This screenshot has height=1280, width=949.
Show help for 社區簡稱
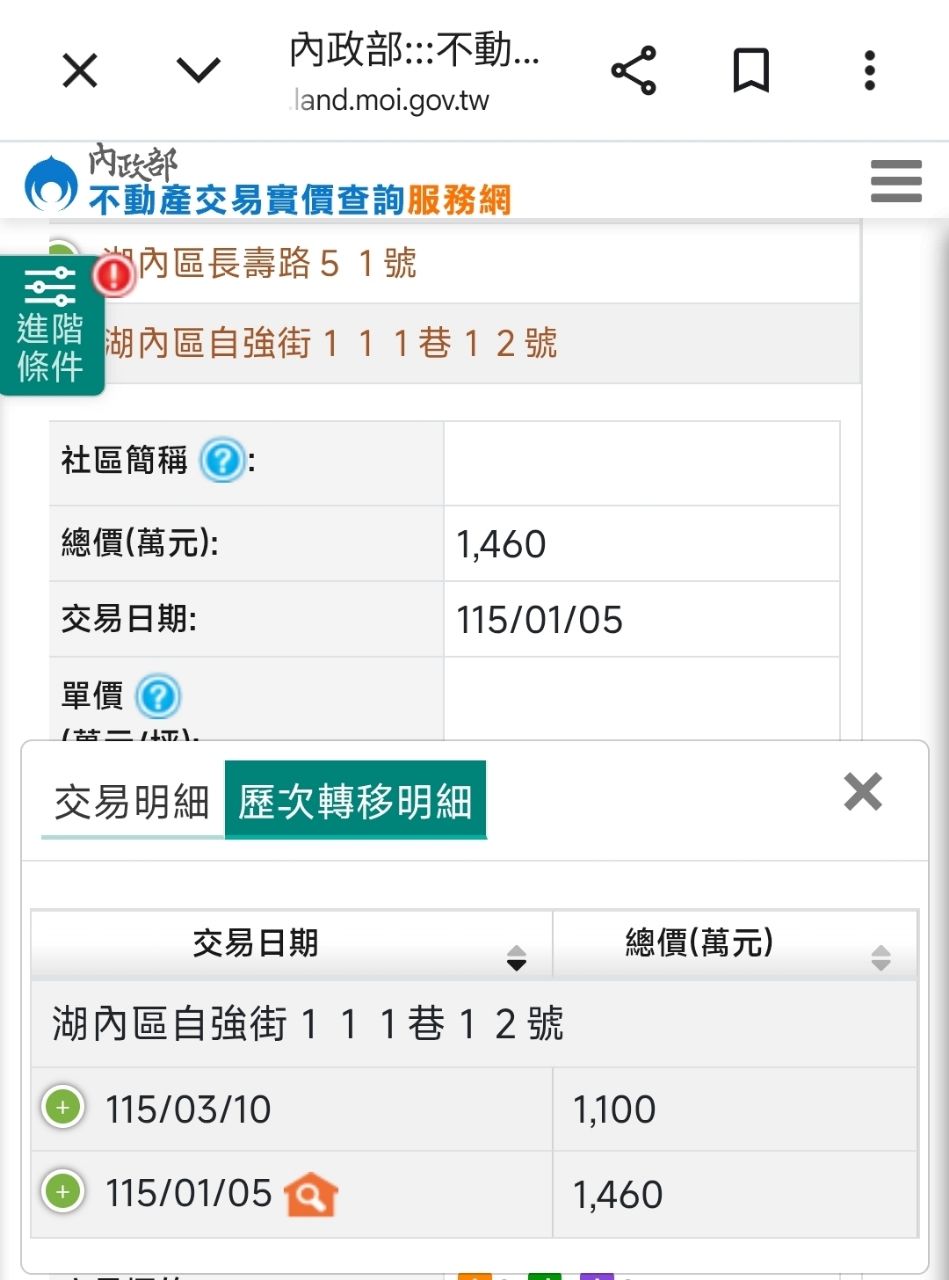click(x=222, y=462)
